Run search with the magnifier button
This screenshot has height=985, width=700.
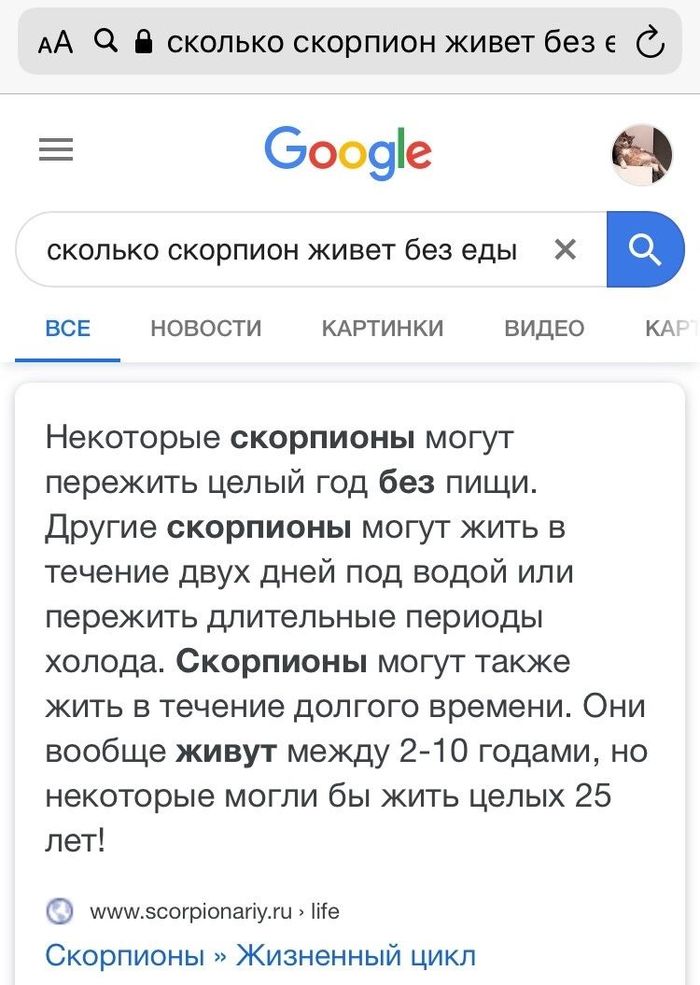pyautogui.click(x=645, y=250)
